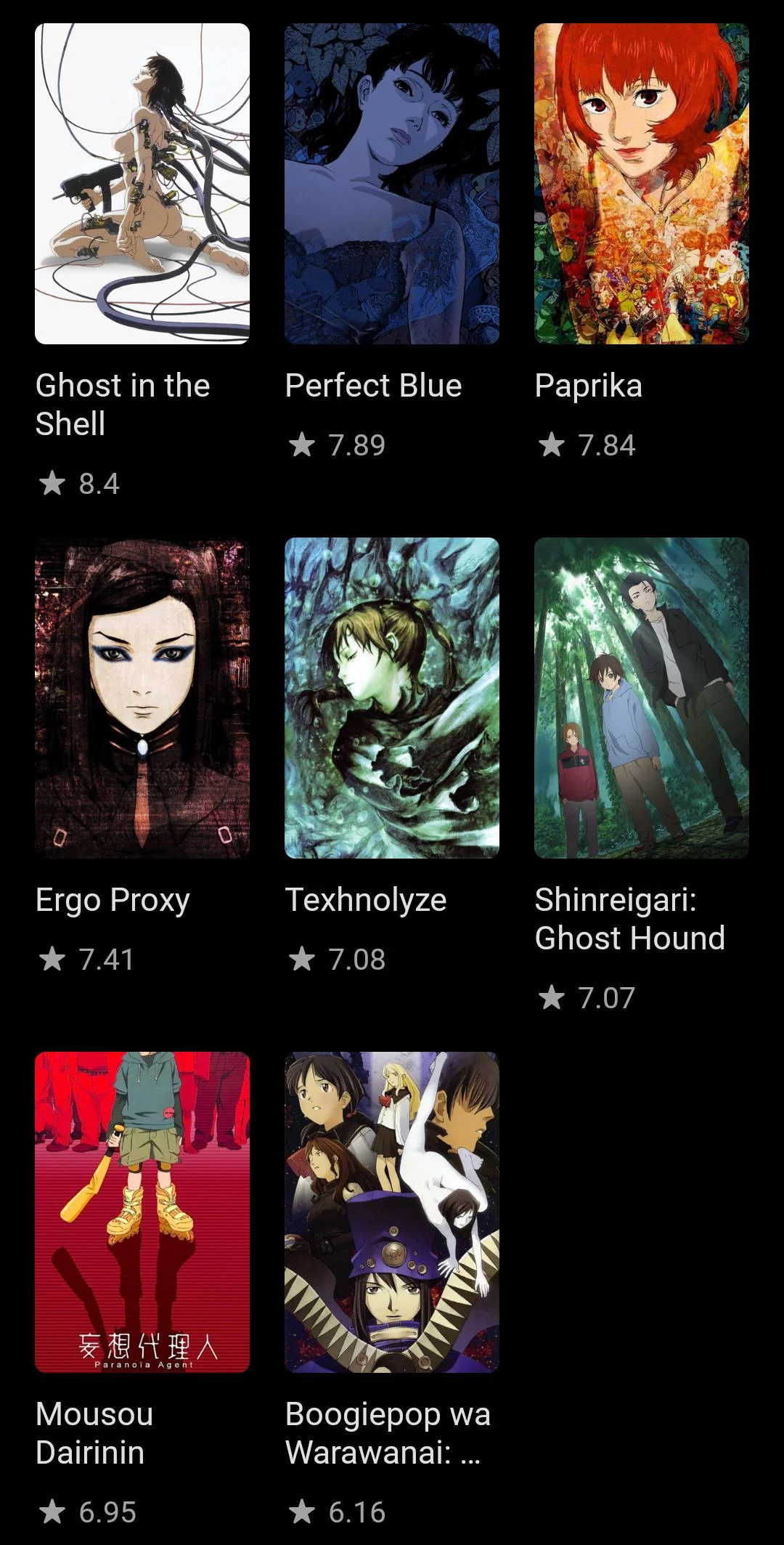Click the star icon beside Ergo Proxy's 7.41
784x1545 pixels.
(52, 959)
